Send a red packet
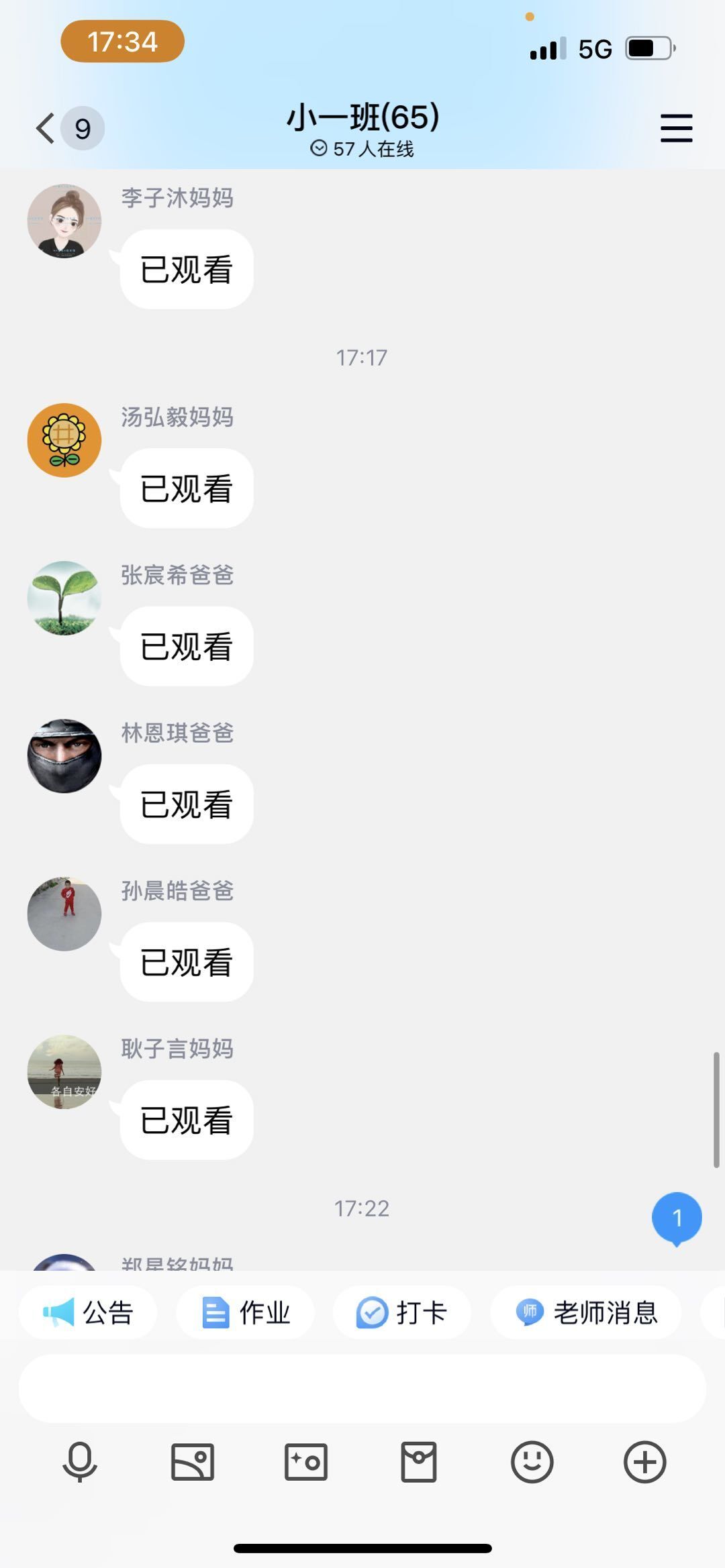 (x=419, y=1461)
